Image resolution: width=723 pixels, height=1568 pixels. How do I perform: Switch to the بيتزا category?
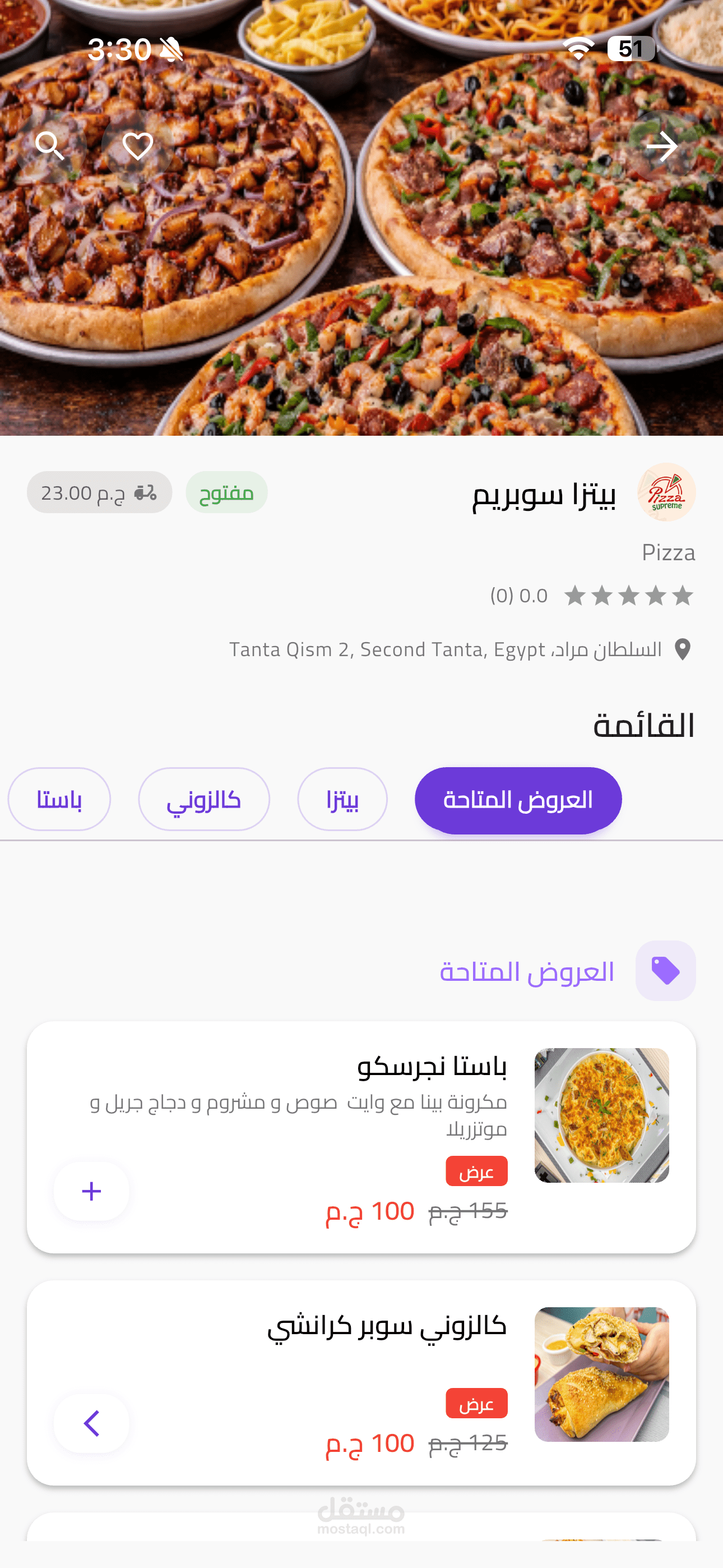(342, 800)
